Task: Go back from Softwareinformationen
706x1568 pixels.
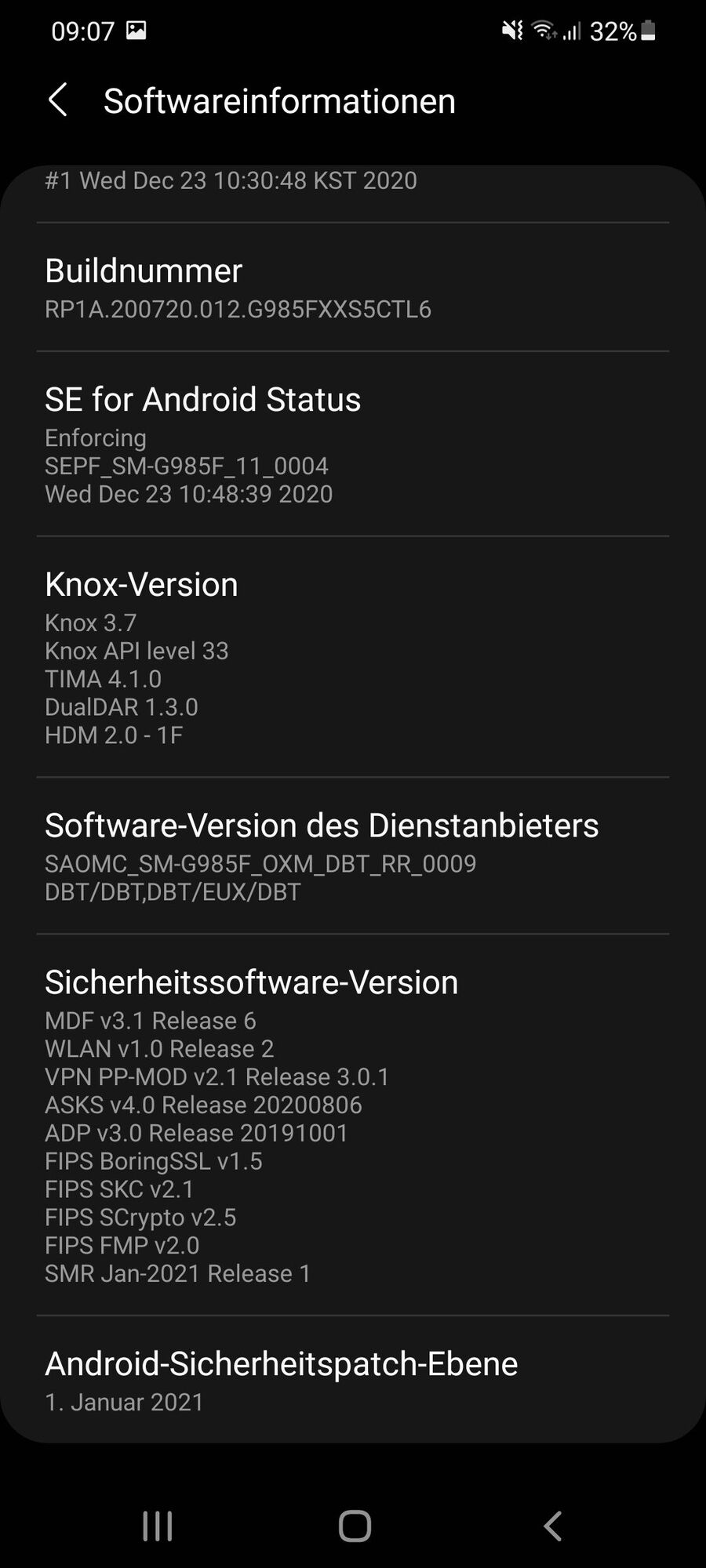Action: click(x=58, y=100)
